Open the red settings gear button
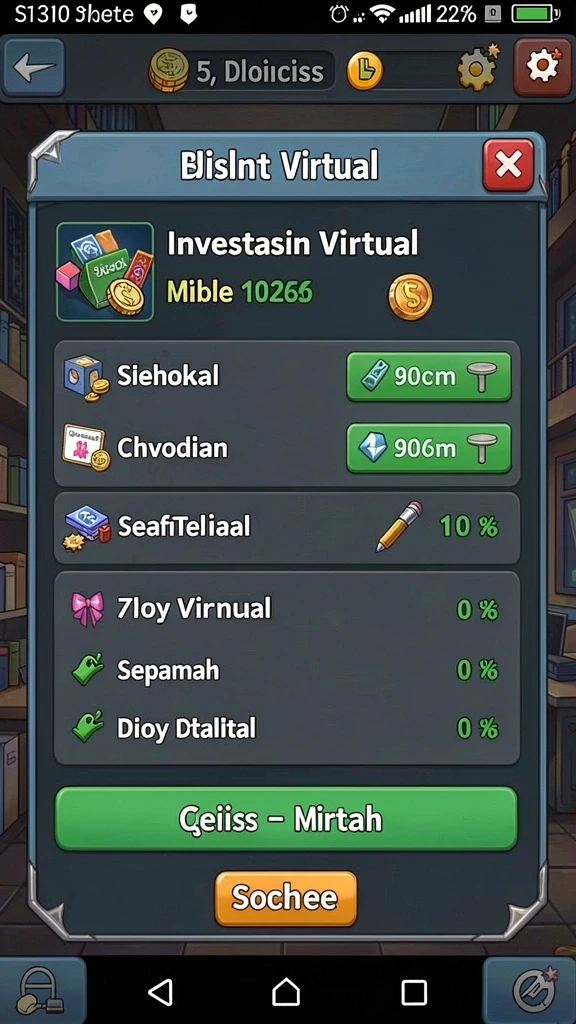The height and width of the screenshot is (1024, 576). pos(542,68)
